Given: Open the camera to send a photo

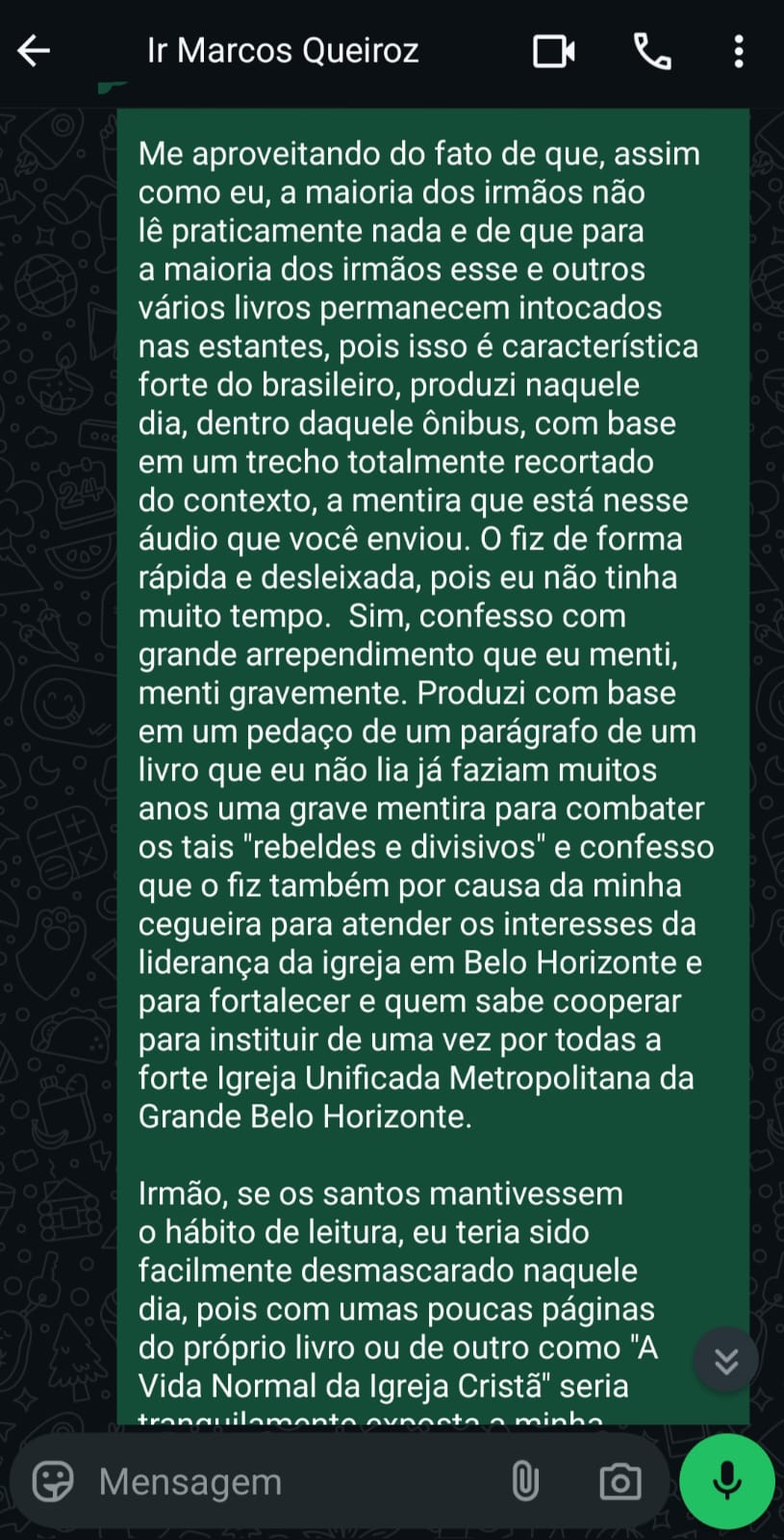Looking at the screenshot, I should tap(620, 1481).
